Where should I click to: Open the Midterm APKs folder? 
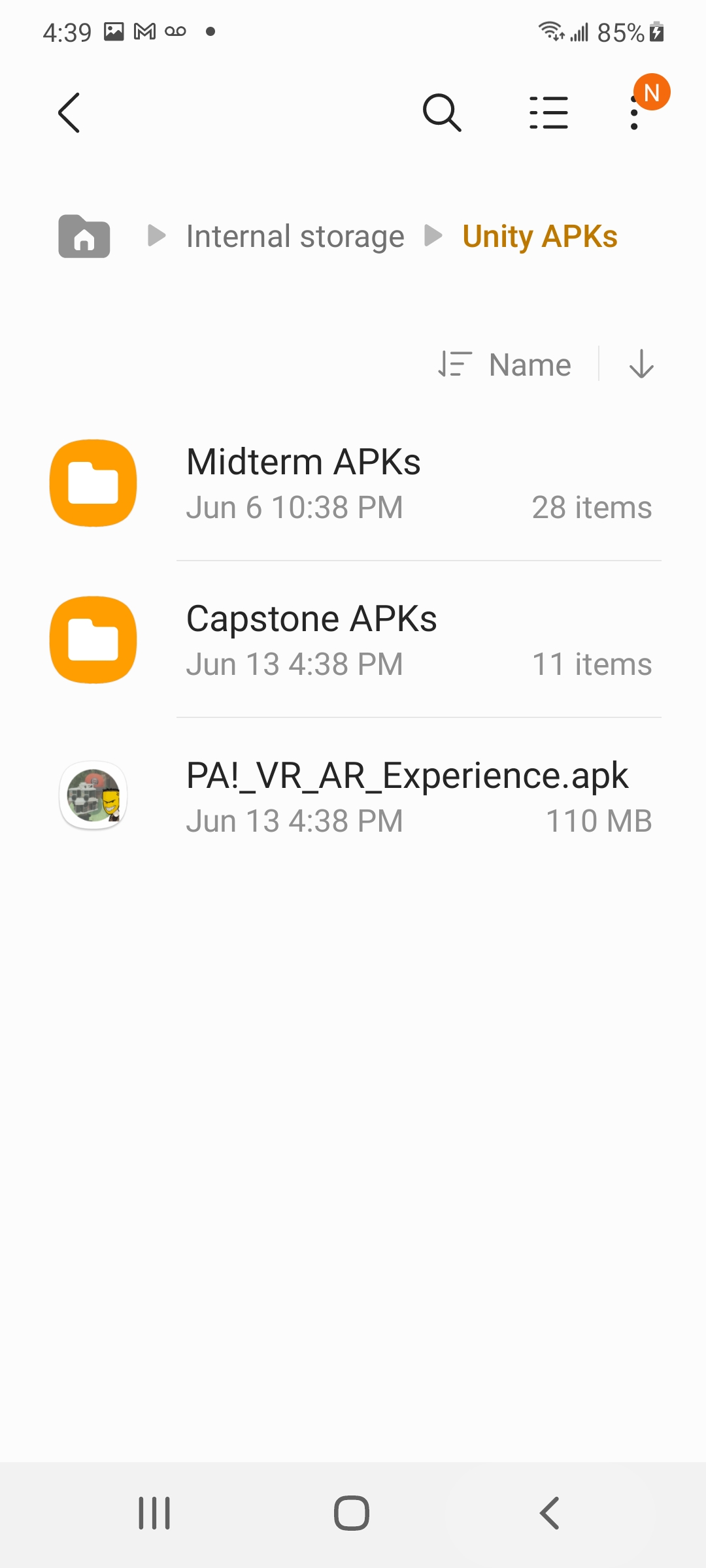coord(353,483)
